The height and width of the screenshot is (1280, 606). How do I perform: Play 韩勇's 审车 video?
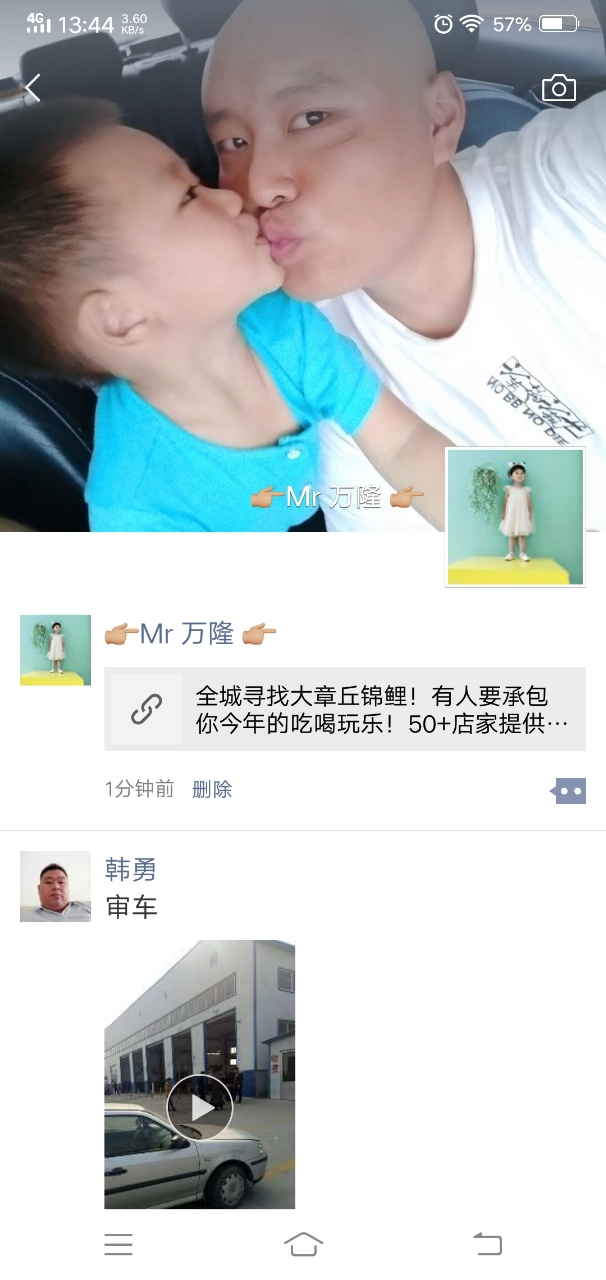(199, 1107)
